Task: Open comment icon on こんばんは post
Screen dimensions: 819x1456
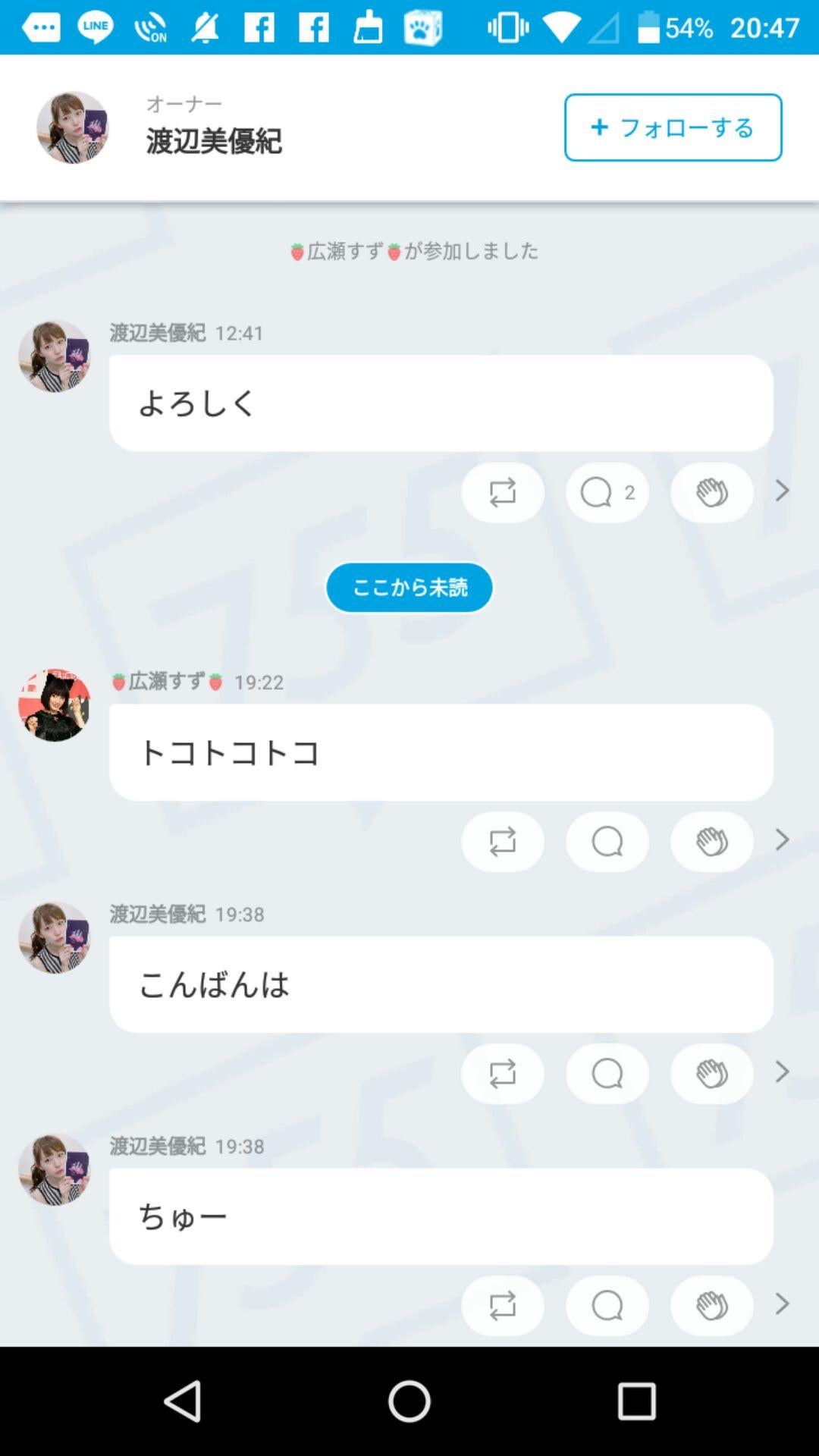Action: (x=607, y=1073)
